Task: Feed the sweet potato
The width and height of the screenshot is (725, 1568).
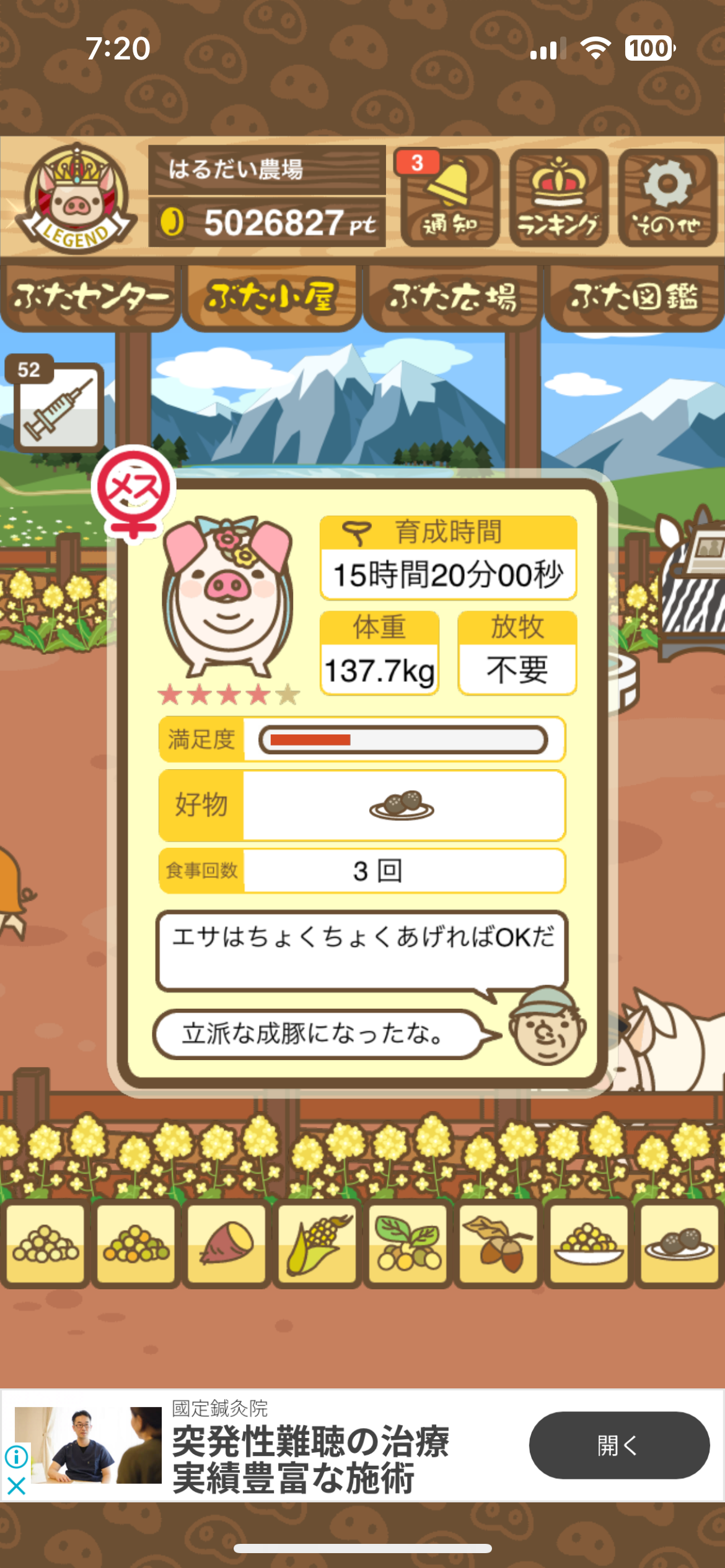Action: (227, 1244)
